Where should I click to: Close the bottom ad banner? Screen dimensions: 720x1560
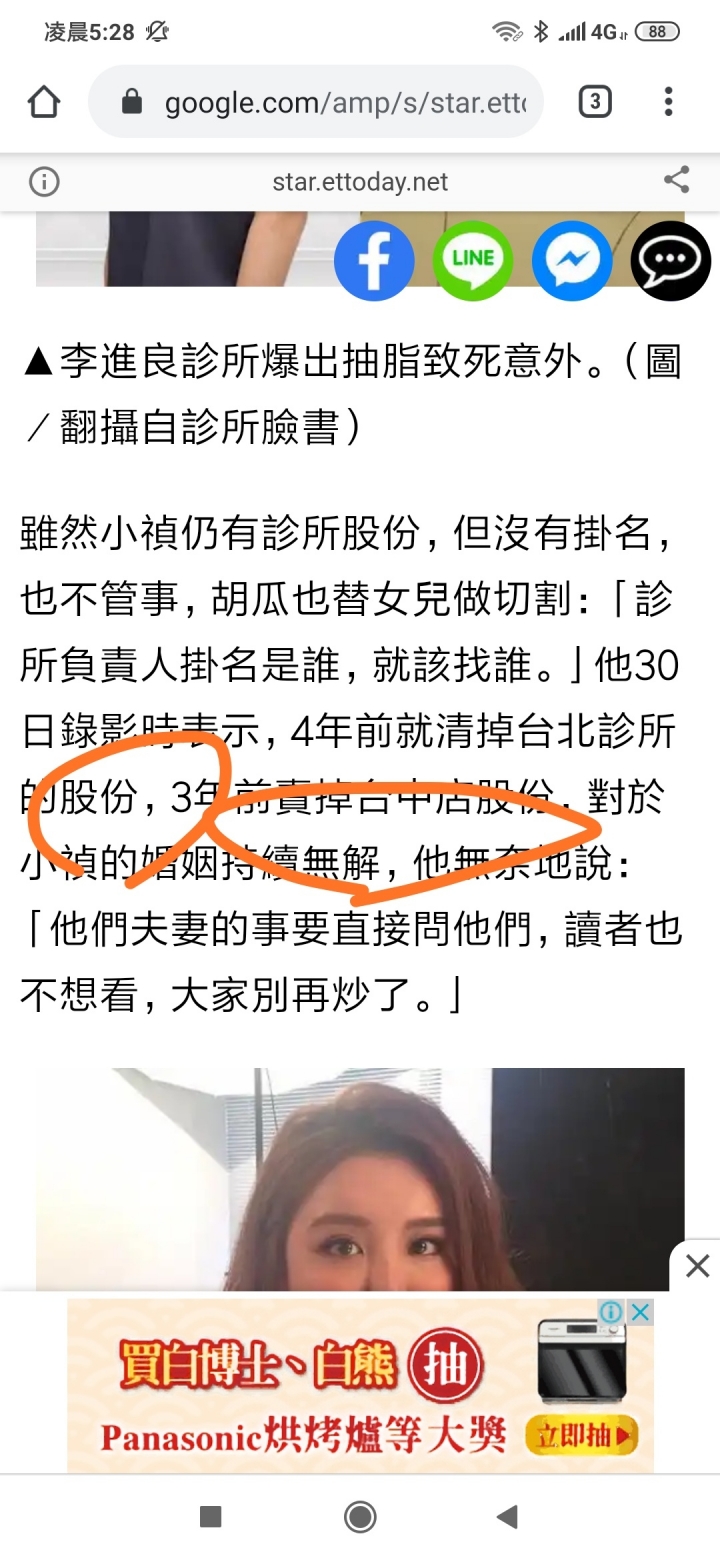(x=697, y=1266)
